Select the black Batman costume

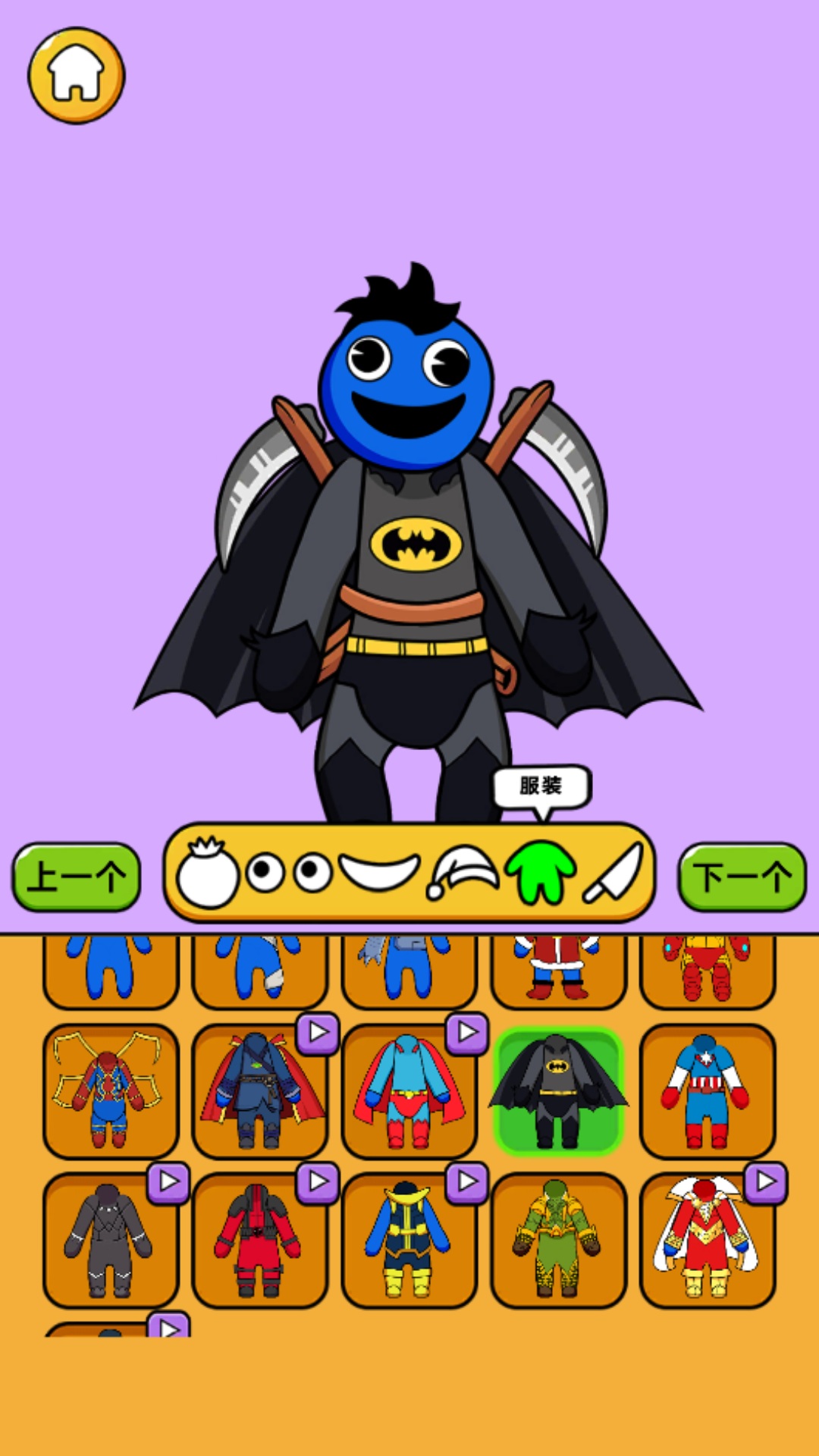point(558,1090)
